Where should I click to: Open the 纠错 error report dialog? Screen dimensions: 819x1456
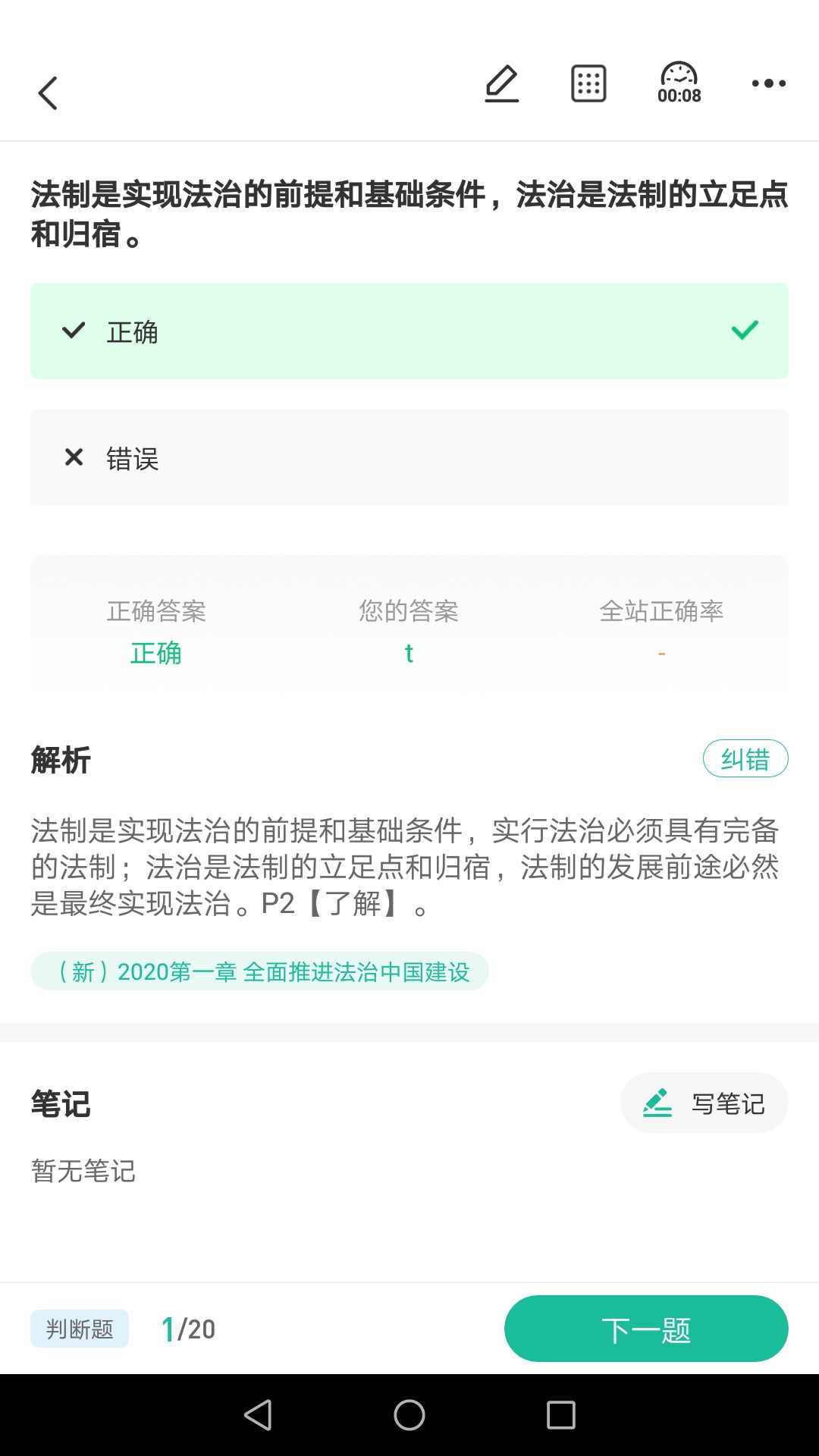(x=745, y=758)
